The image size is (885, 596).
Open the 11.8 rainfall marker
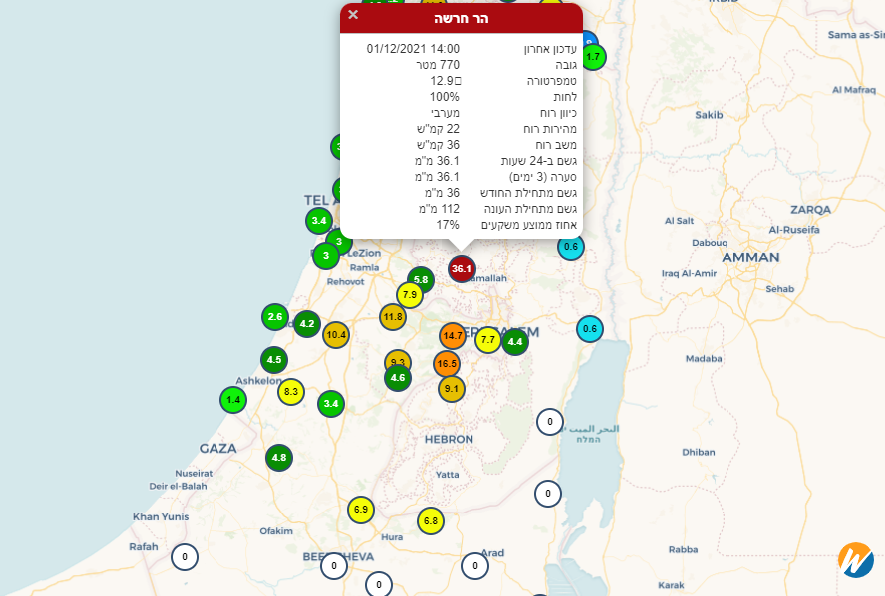[x=393, y=317]
